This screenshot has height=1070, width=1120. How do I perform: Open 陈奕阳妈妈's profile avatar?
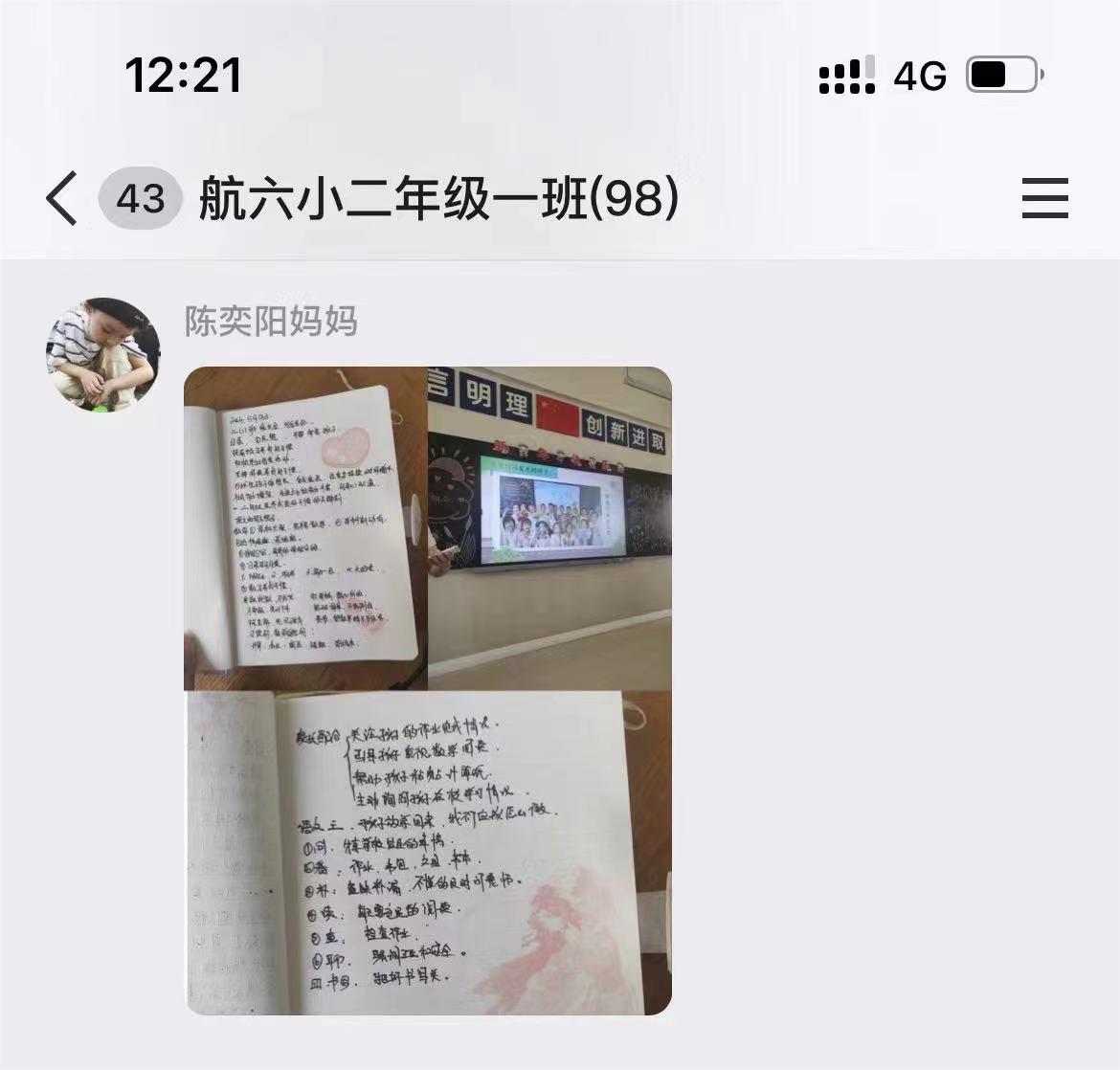[103, 354]
